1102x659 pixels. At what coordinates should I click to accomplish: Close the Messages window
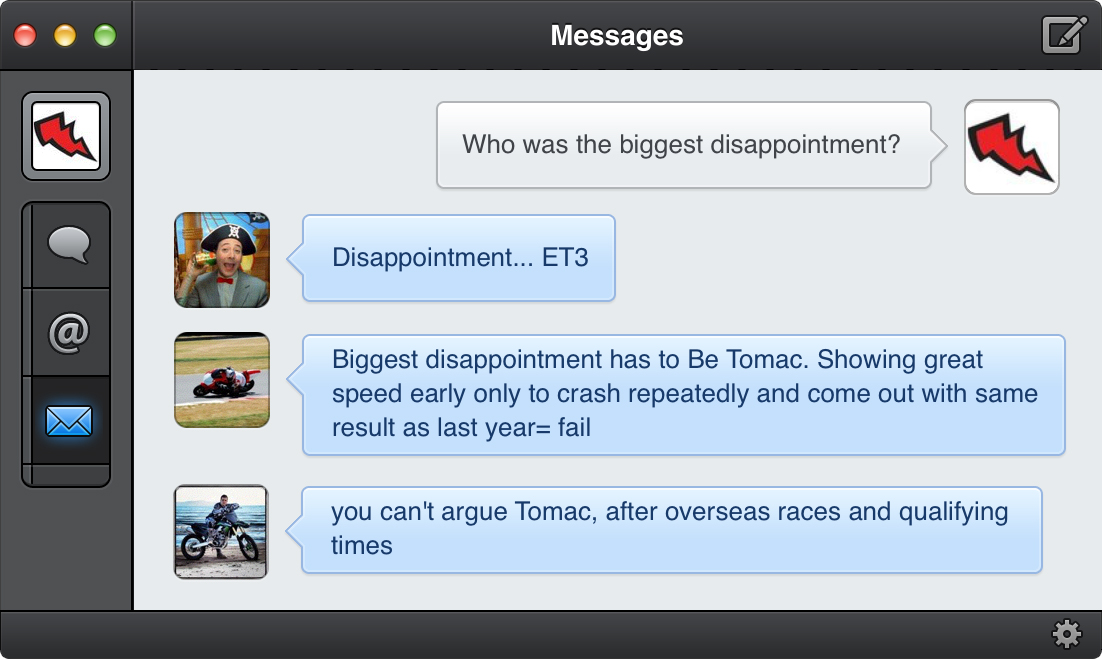pyautogui.click(x=25, y=36)
